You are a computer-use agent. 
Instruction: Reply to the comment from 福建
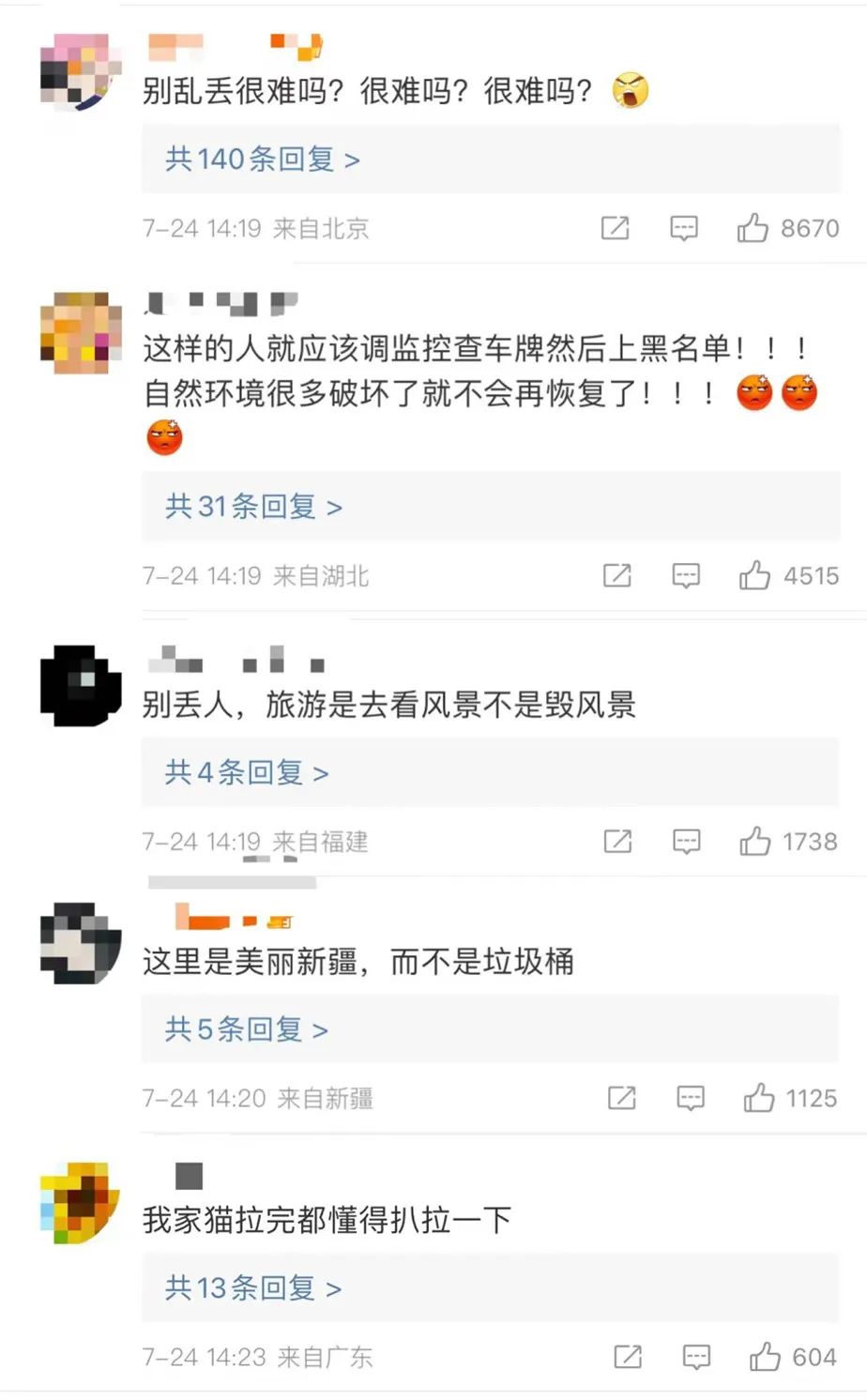(x=687, y=842)
